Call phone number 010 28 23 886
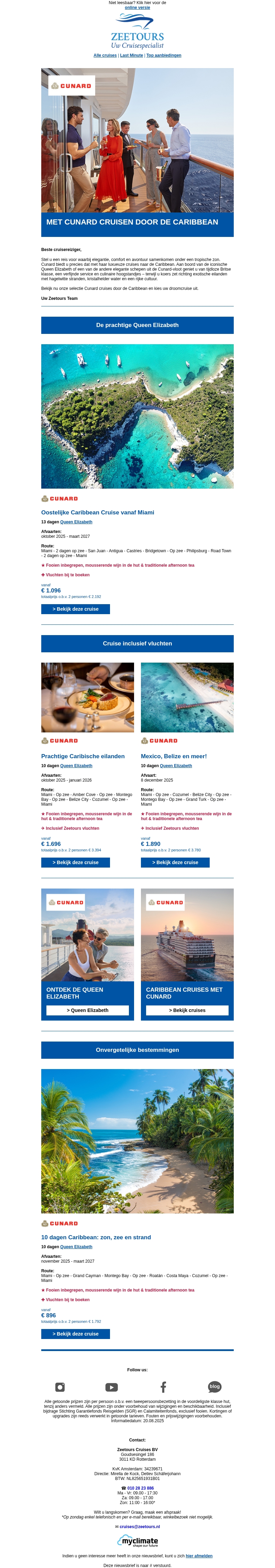 click(x=140, y=1488)
